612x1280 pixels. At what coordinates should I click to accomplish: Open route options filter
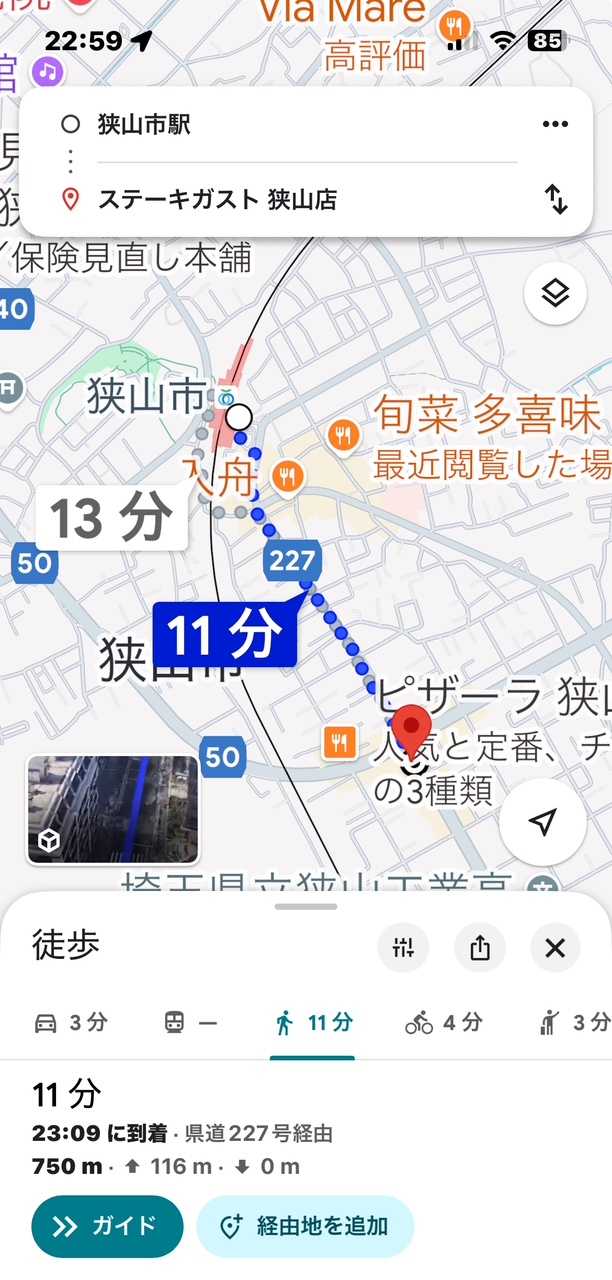click(x=403, y=948)
